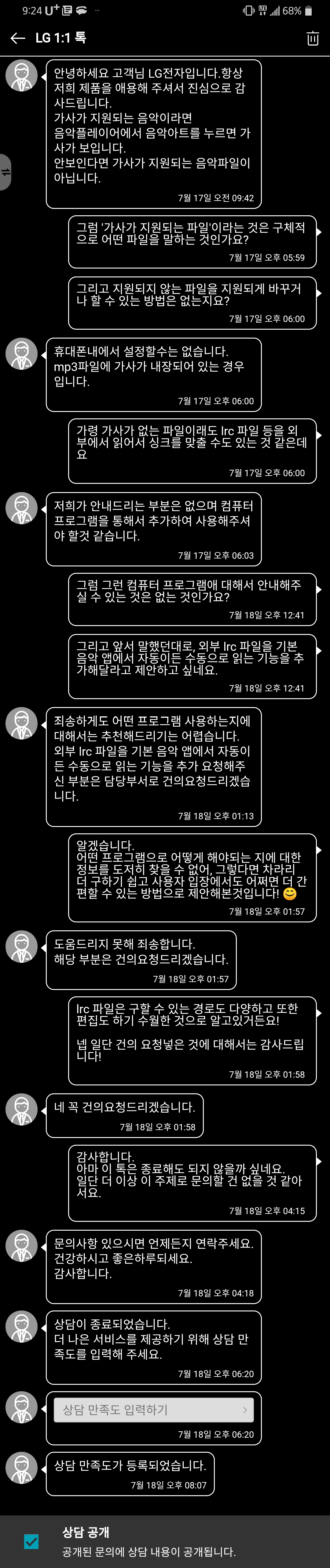Screen dimensions: 330x1568
Task: Go back from LG 1:1 톡
Action: (18, 38)
